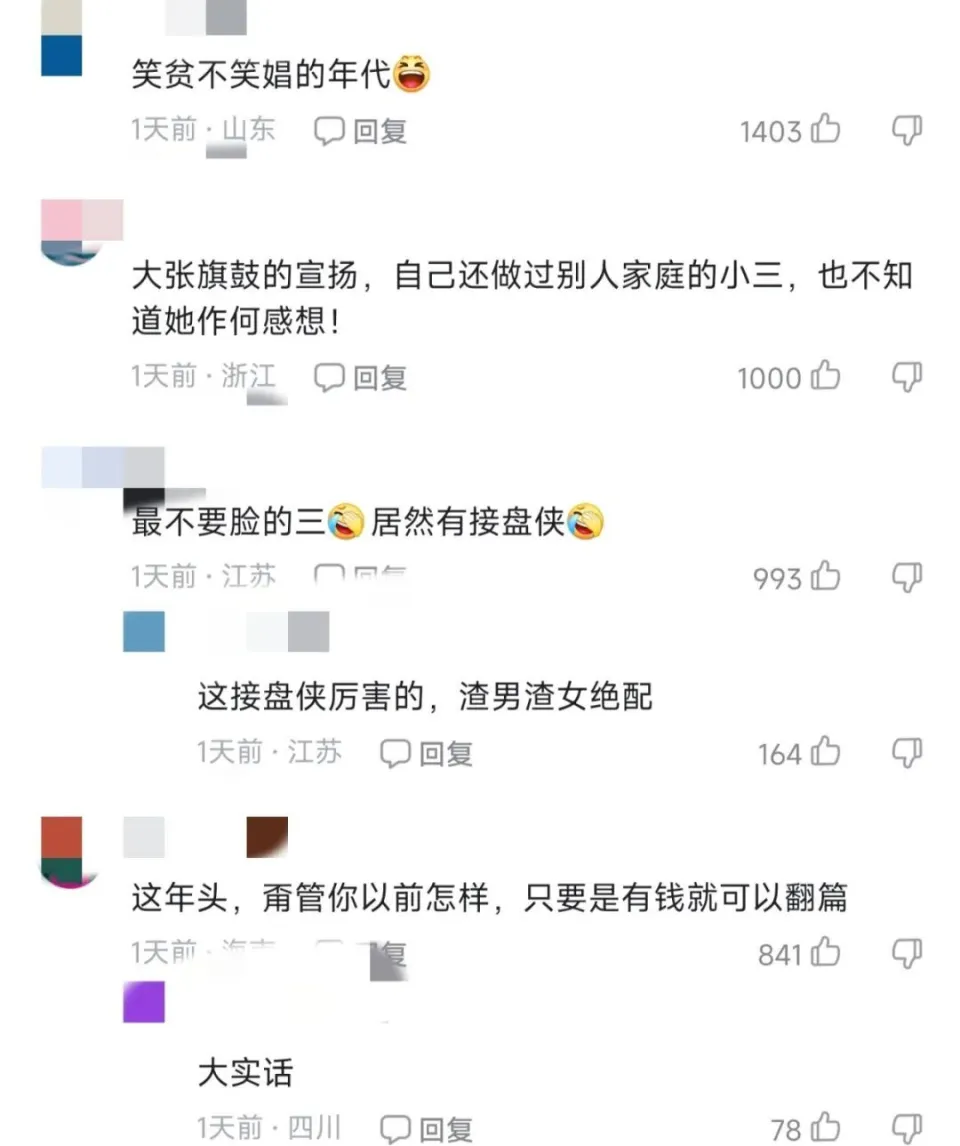
Task: Like the 最不要脸的三 comment with 993 likes
Action: click(x=825, y=577)
